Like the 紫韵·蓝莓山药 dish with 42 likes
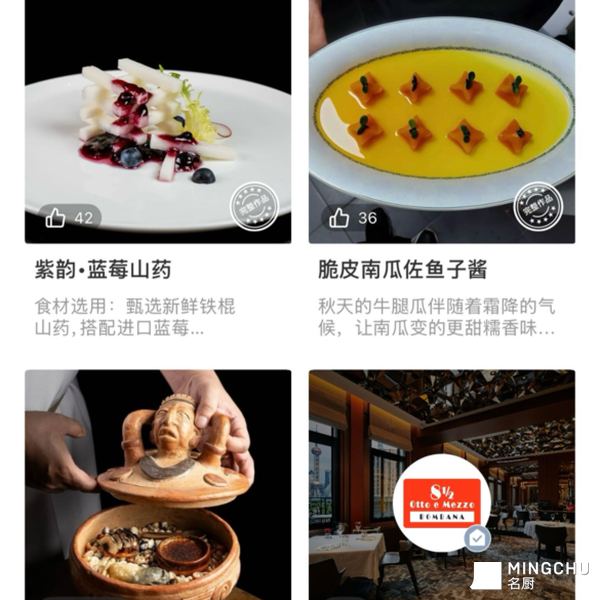Viewport: 600px width, 600px height. click(x=56, y=218)
